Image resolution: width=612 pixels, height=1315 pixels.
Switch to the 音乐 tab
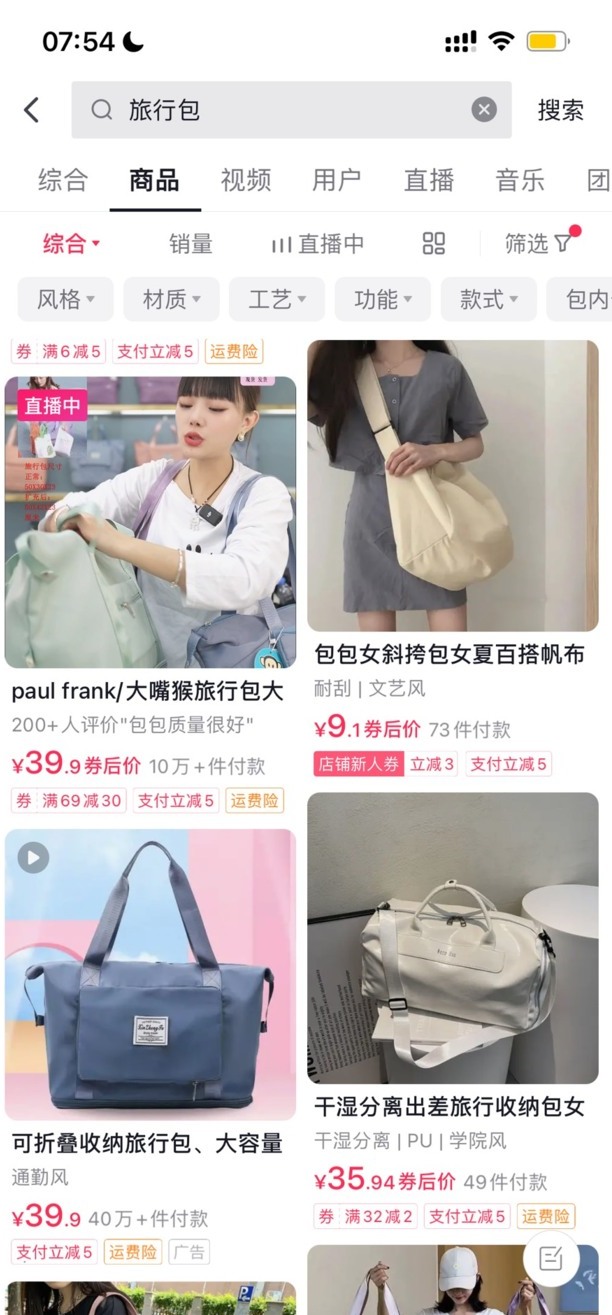520,180
